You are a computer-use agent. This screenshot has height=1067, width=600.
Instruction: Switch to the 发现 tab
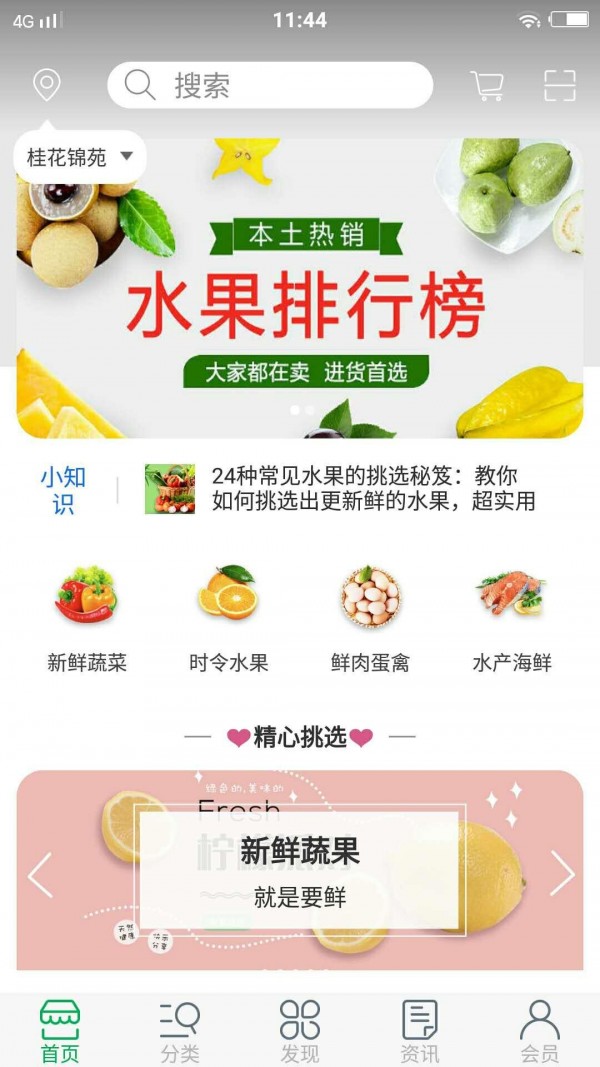pos(300,1032)
